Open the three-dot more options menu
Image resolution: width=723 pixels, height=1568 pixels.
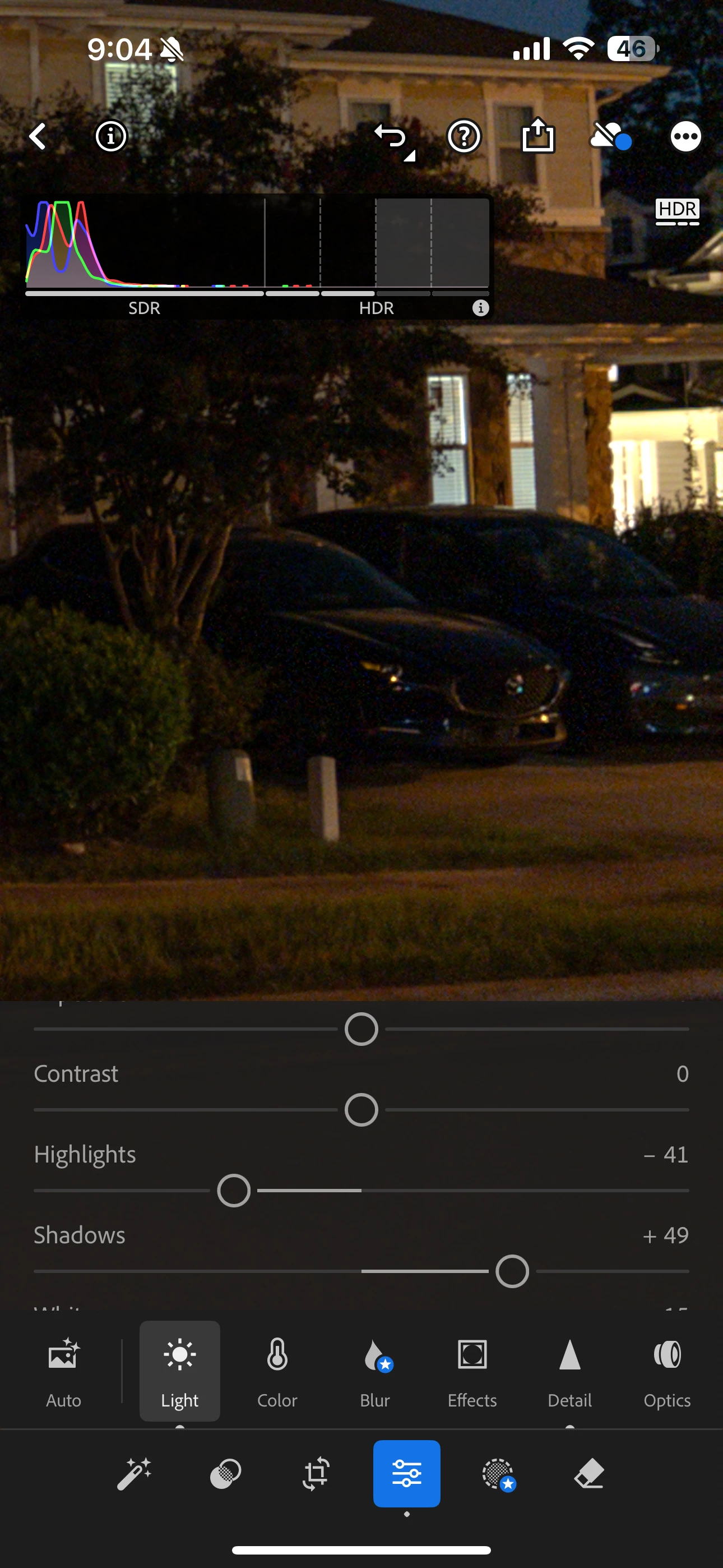pos(685,136)
